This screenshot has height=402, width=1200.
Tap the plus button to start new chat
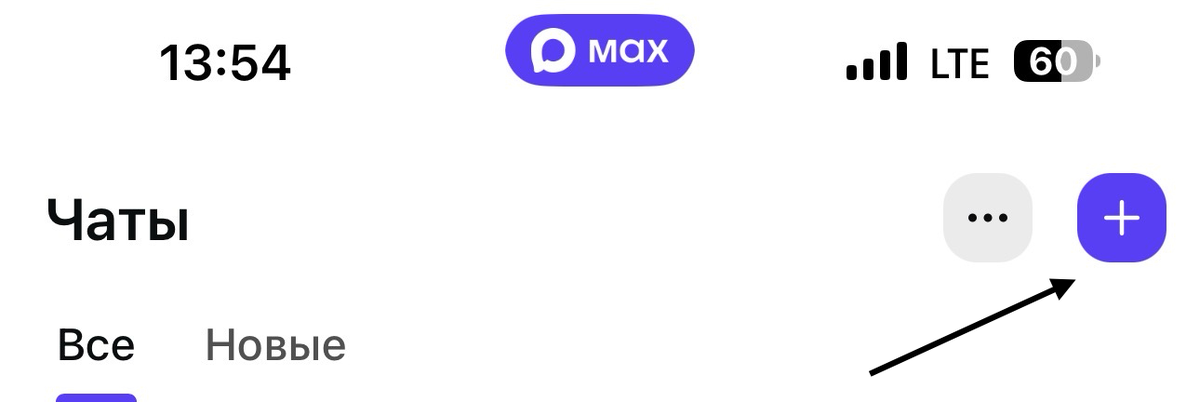pyautogui.click(x=1121, y=218)
